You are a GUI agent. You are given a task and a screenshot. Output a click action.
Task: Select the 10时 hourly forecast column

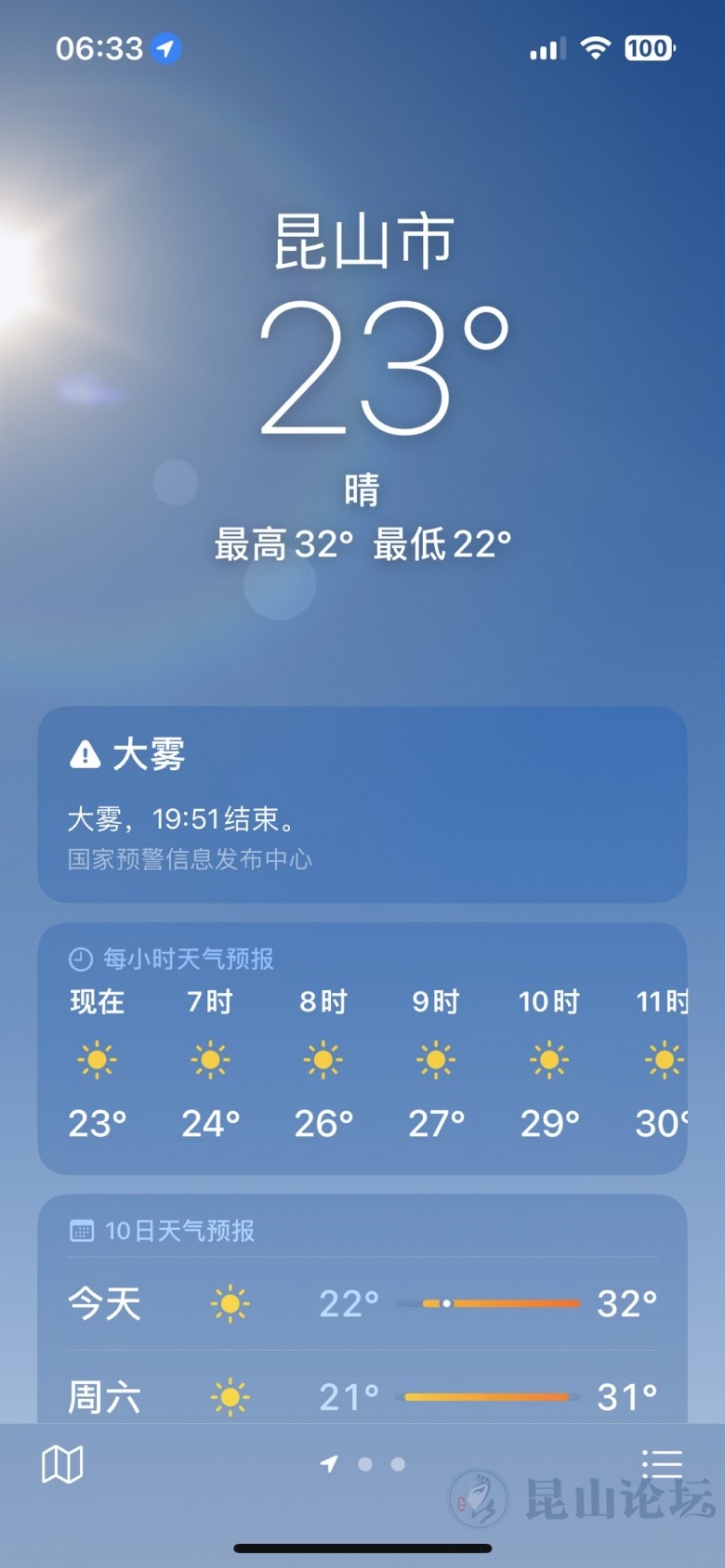pyautogui.click(x=548, y=1058)
